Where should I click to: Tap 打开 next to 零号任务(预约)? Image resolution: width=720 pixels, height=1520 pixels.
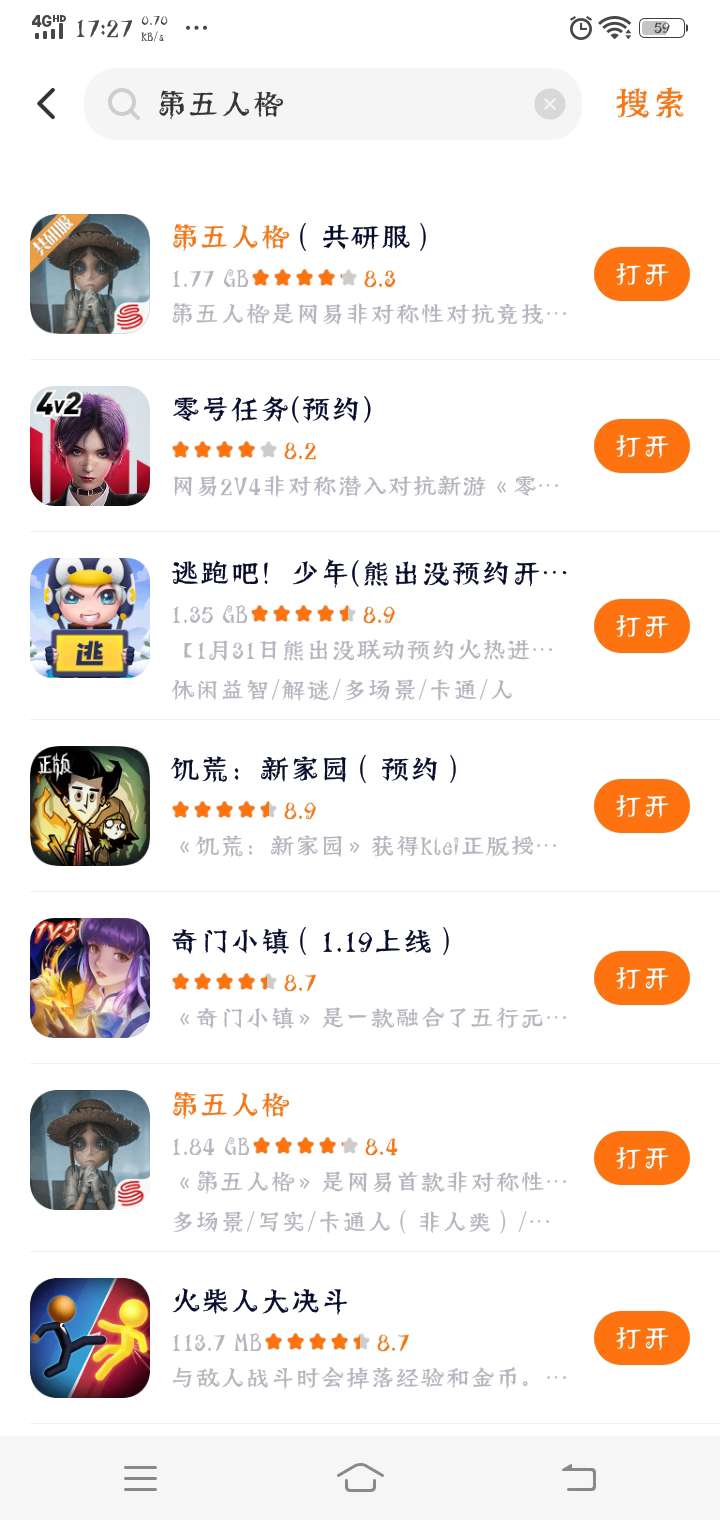[x=641, y=446]
